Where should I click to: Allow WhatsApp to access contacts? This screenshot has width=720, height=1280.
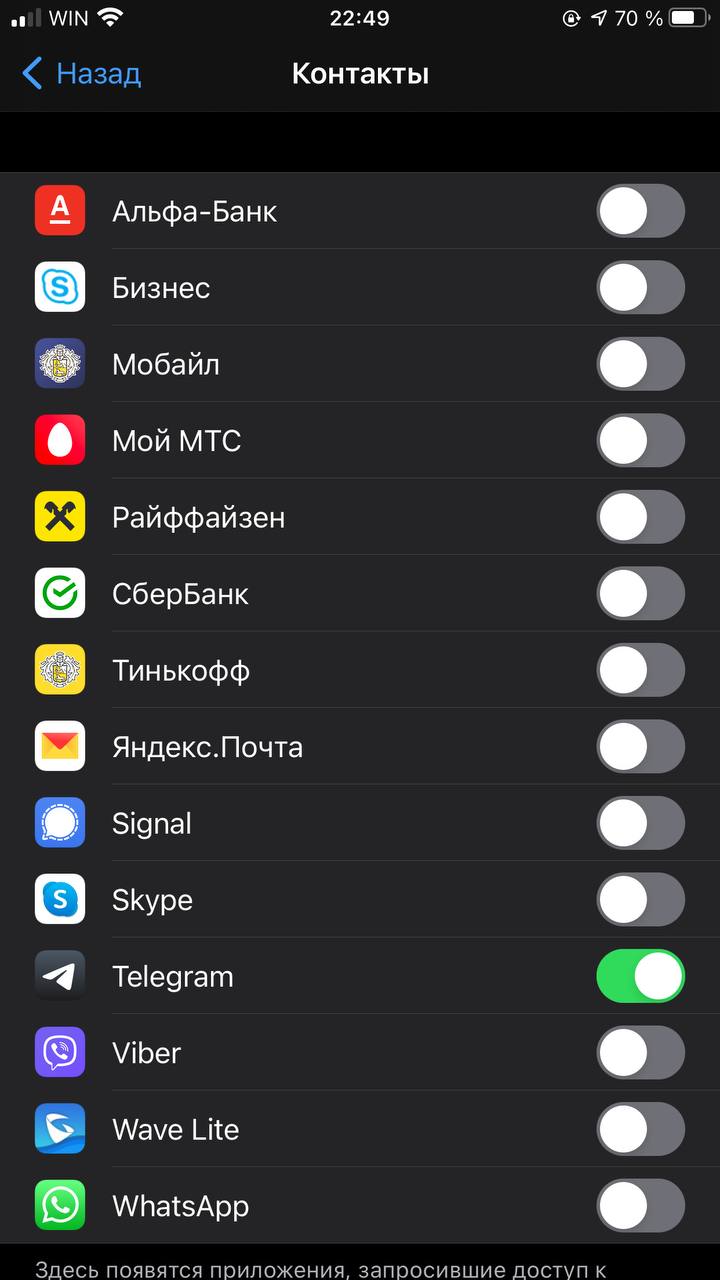tap(641, 1206)
